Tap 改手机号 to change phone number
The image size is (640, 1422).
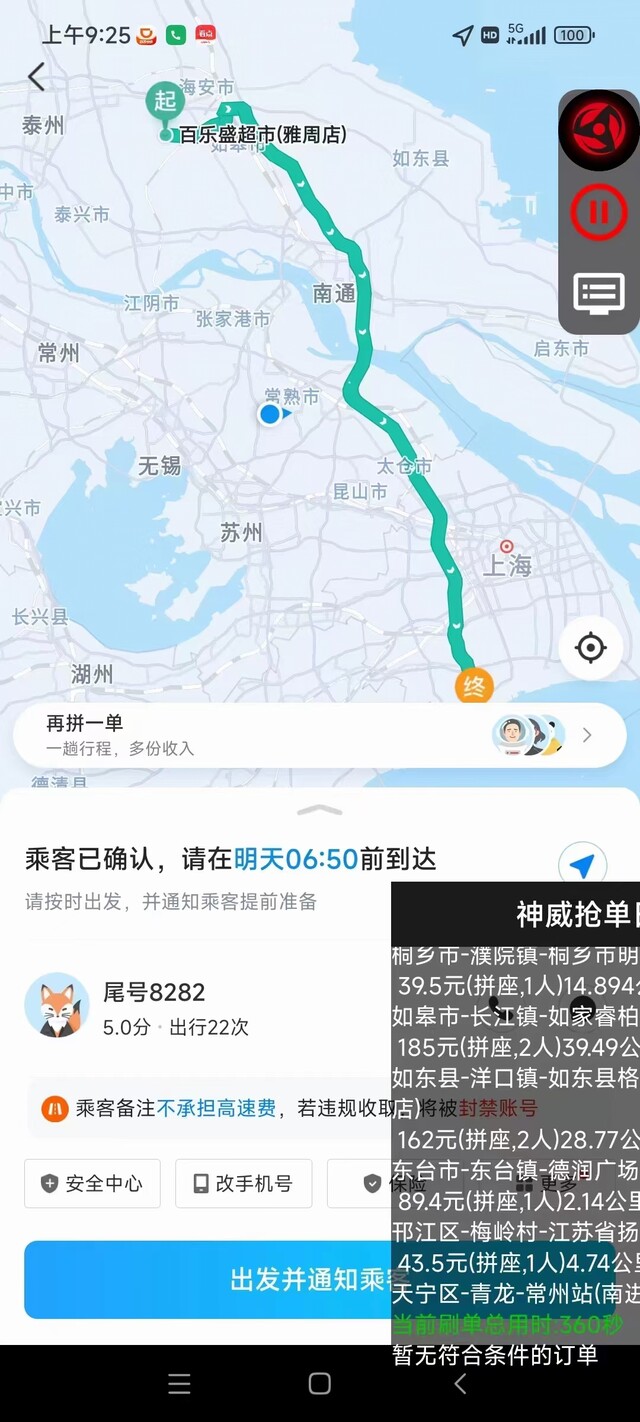(243, 1184)
